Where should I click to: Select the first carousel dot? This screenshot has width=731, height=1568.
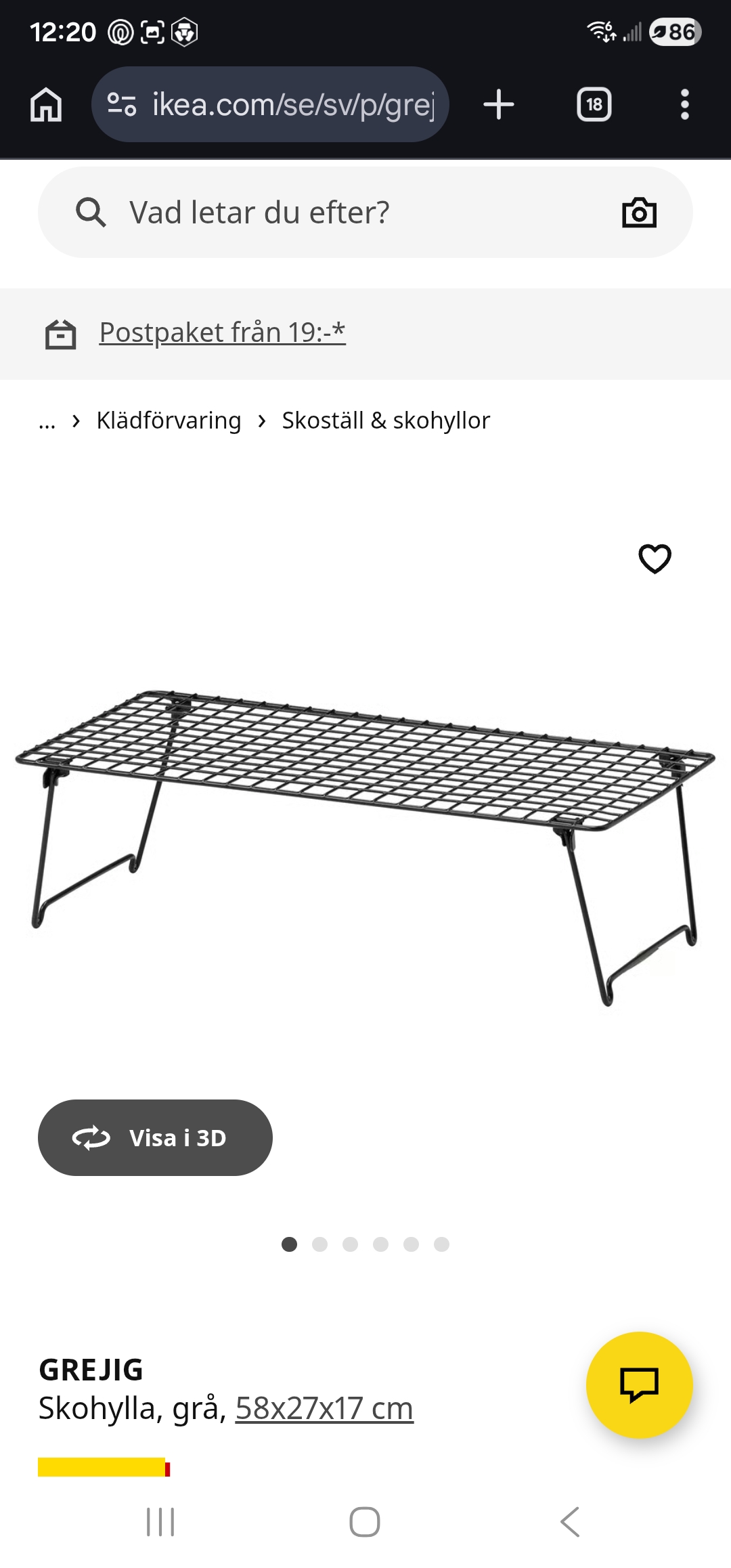point(290,1244)
